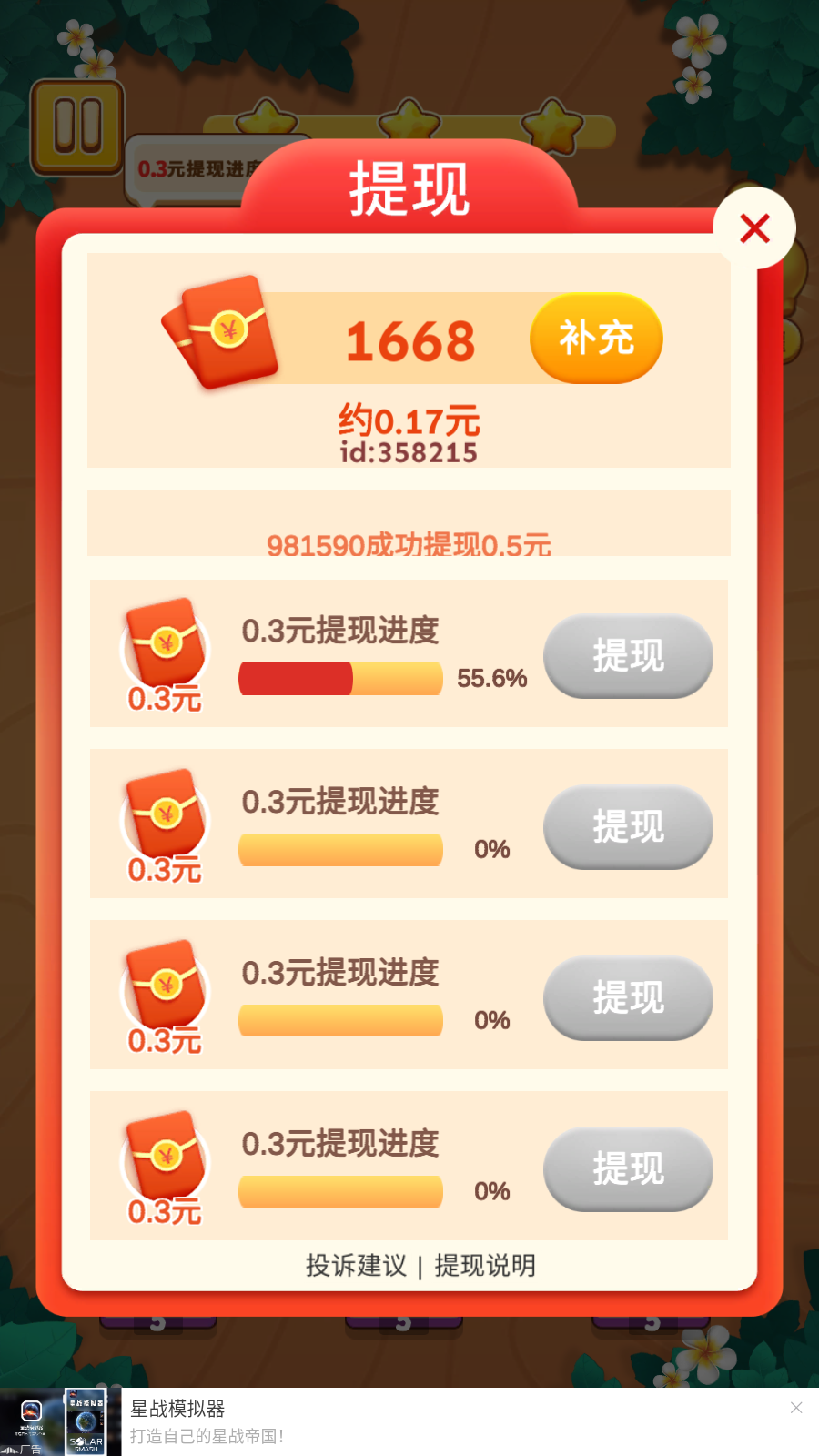Viewport: 819px width, 1456px height.
Task: Click the 55.6% withdrawal progress bar
Action: pyautogui.click(x=340, y=679)
